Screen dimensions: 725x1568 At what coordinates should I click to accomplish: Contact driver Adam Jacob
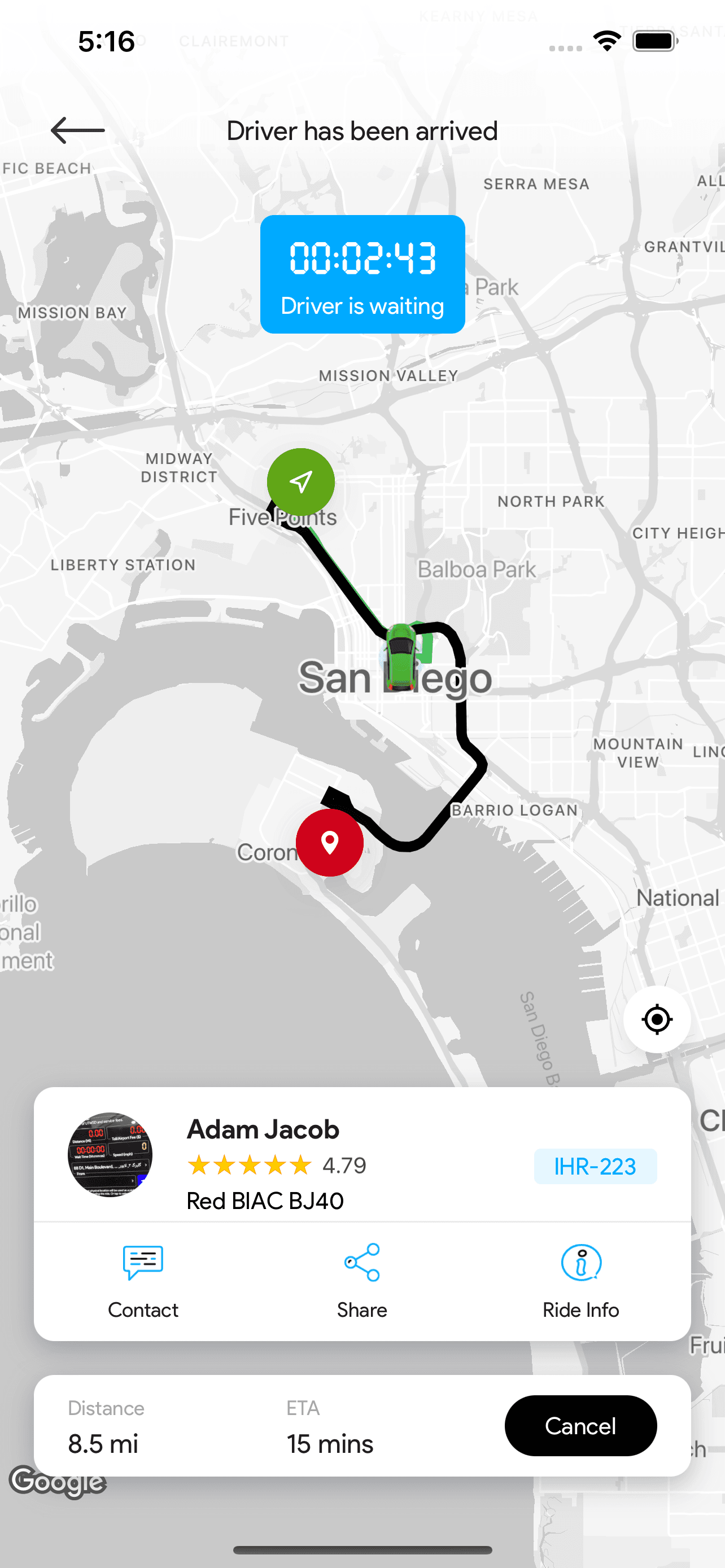point(143,1280)
